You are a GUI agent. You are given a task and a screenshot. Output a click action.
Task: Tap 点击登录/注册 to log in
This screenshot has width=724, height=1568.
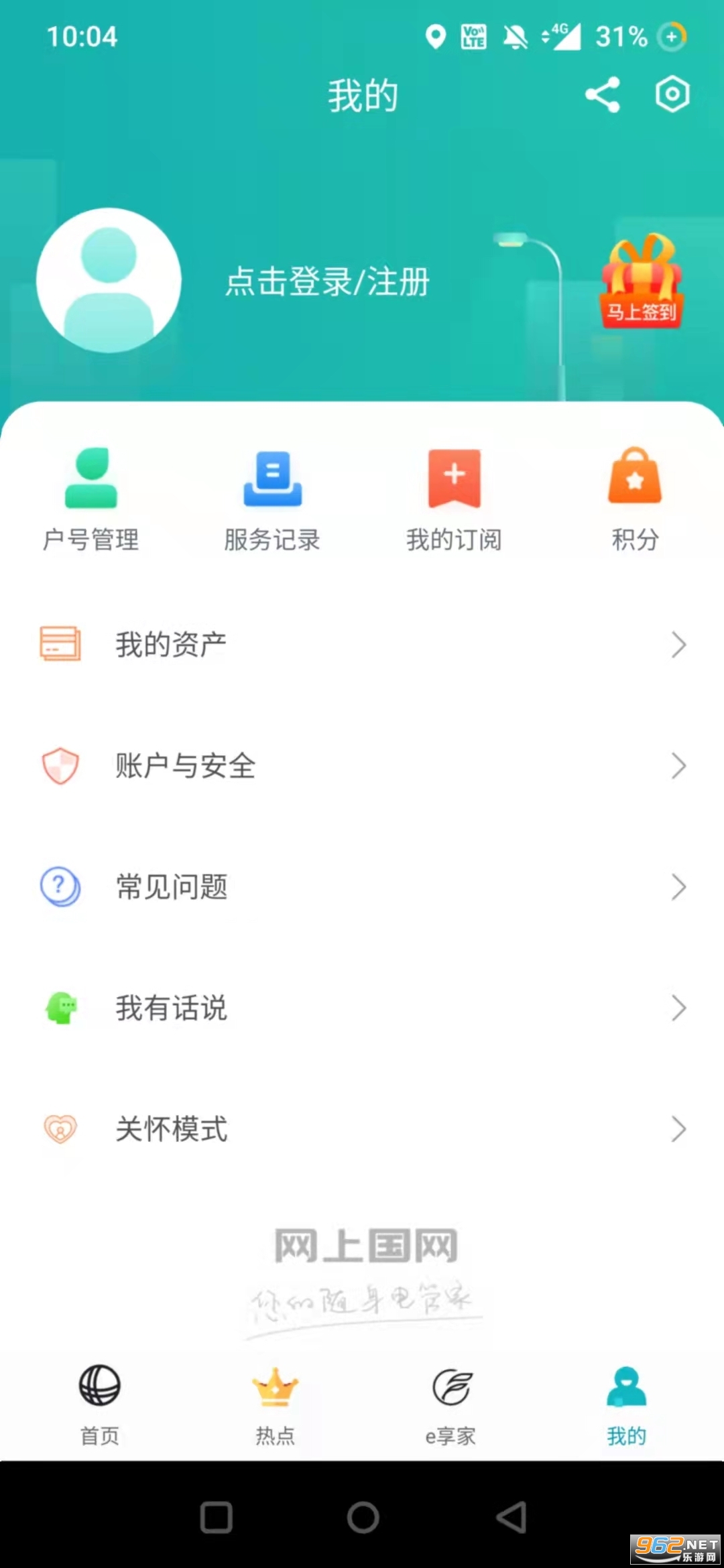click(327, 281)
